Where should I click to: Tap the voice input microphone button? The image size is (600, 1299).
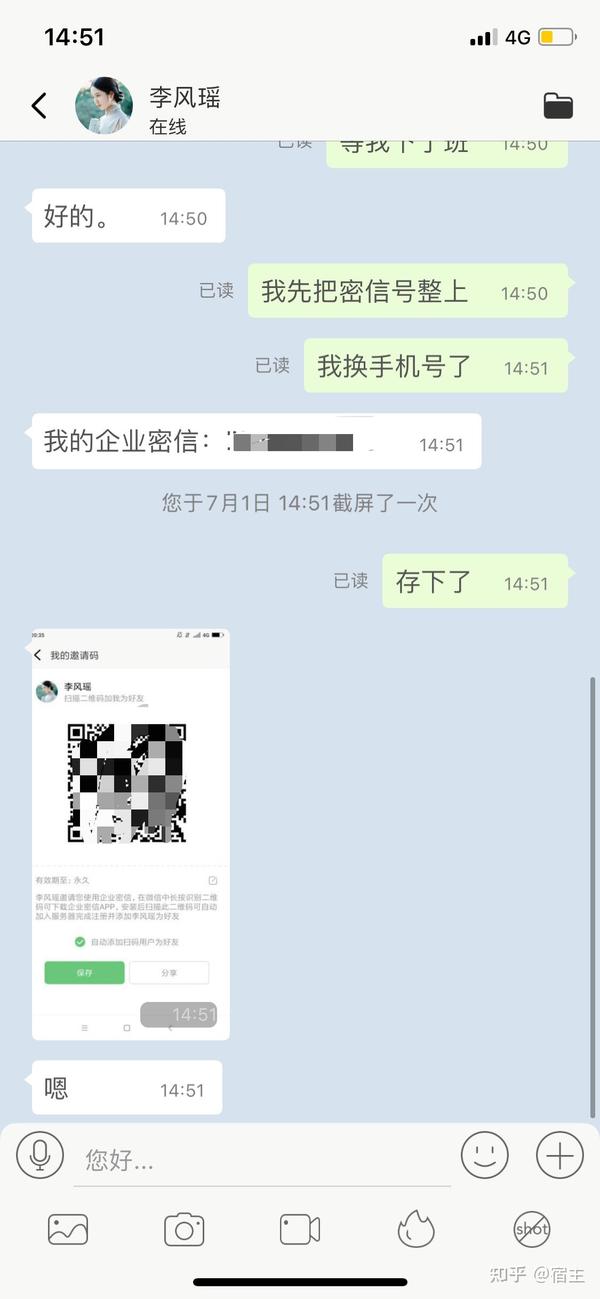tap(40, 1155)
